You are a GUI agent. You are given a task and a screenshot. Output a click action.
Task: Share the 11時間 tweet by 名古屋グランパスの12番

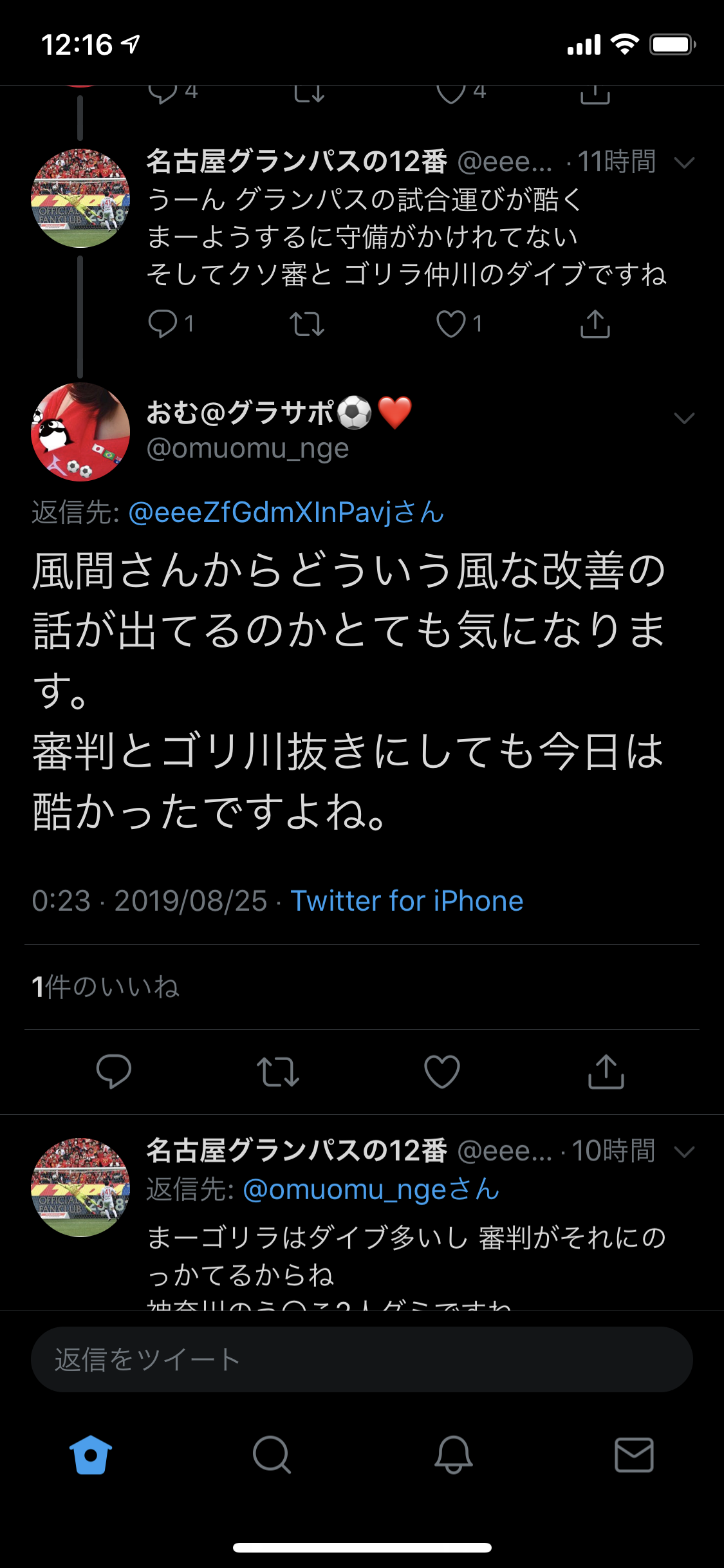[x=595, y=324]
